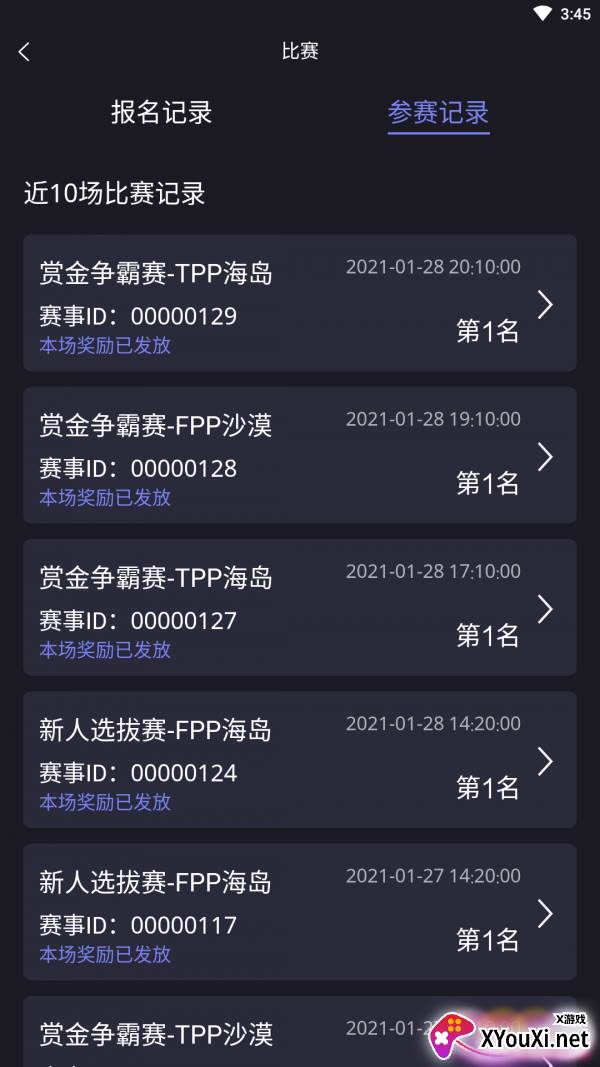This screenshot has height=1067, width=600.
Task: Open match record with 赛事ID 00000117
Action: tap(299, 911)
